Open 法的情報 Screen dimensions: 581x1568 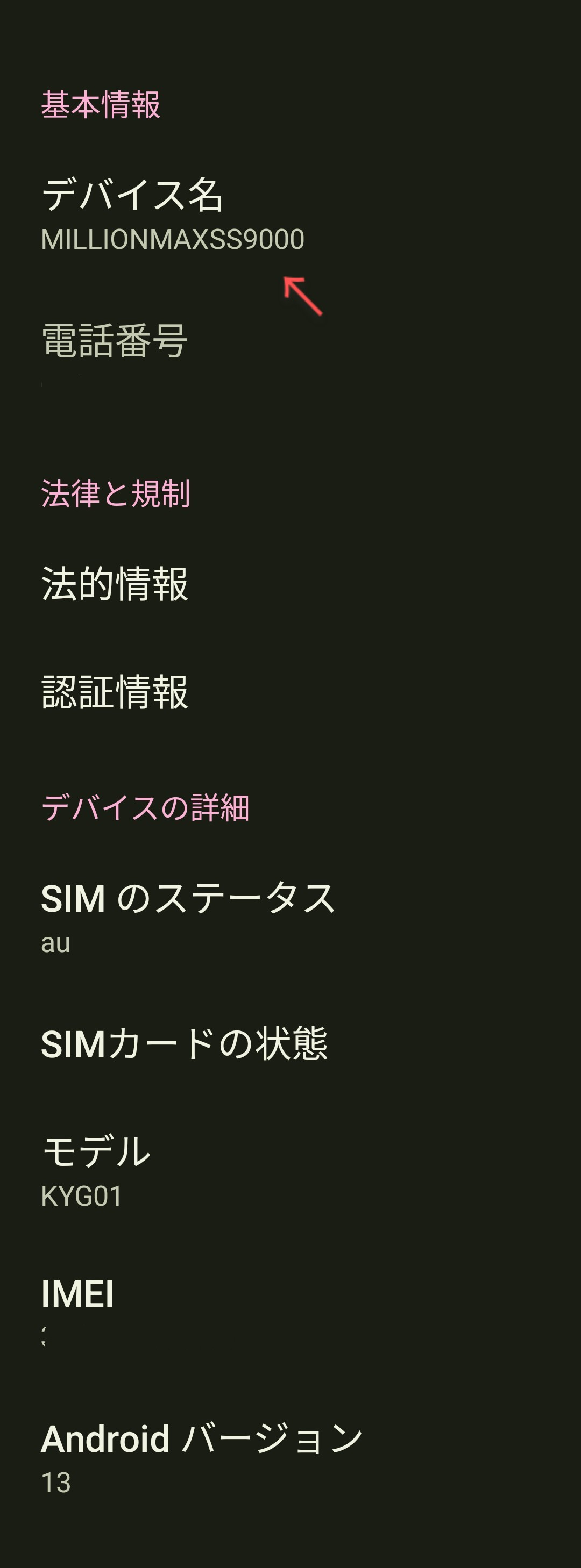click(x=115, y=584)
